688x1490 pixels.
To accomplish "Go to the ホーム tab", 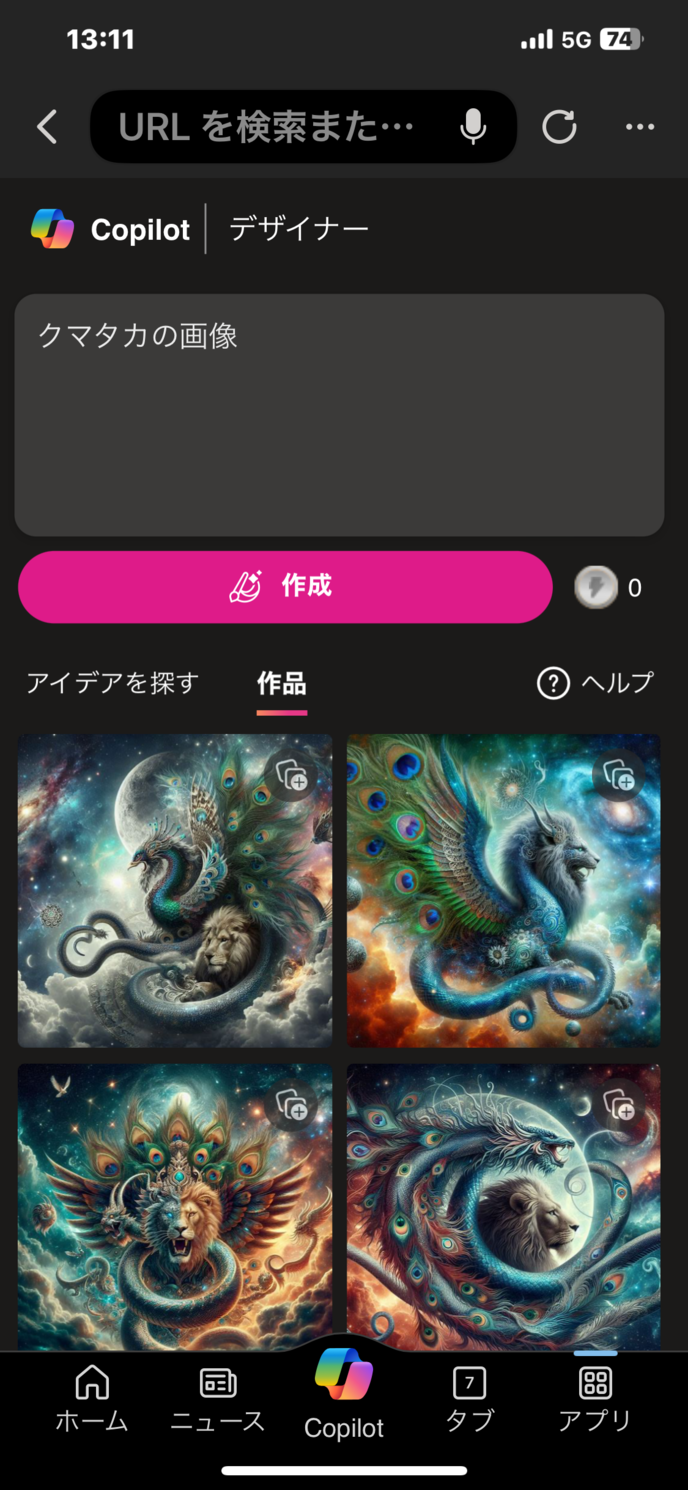I will pos(92,1398).
